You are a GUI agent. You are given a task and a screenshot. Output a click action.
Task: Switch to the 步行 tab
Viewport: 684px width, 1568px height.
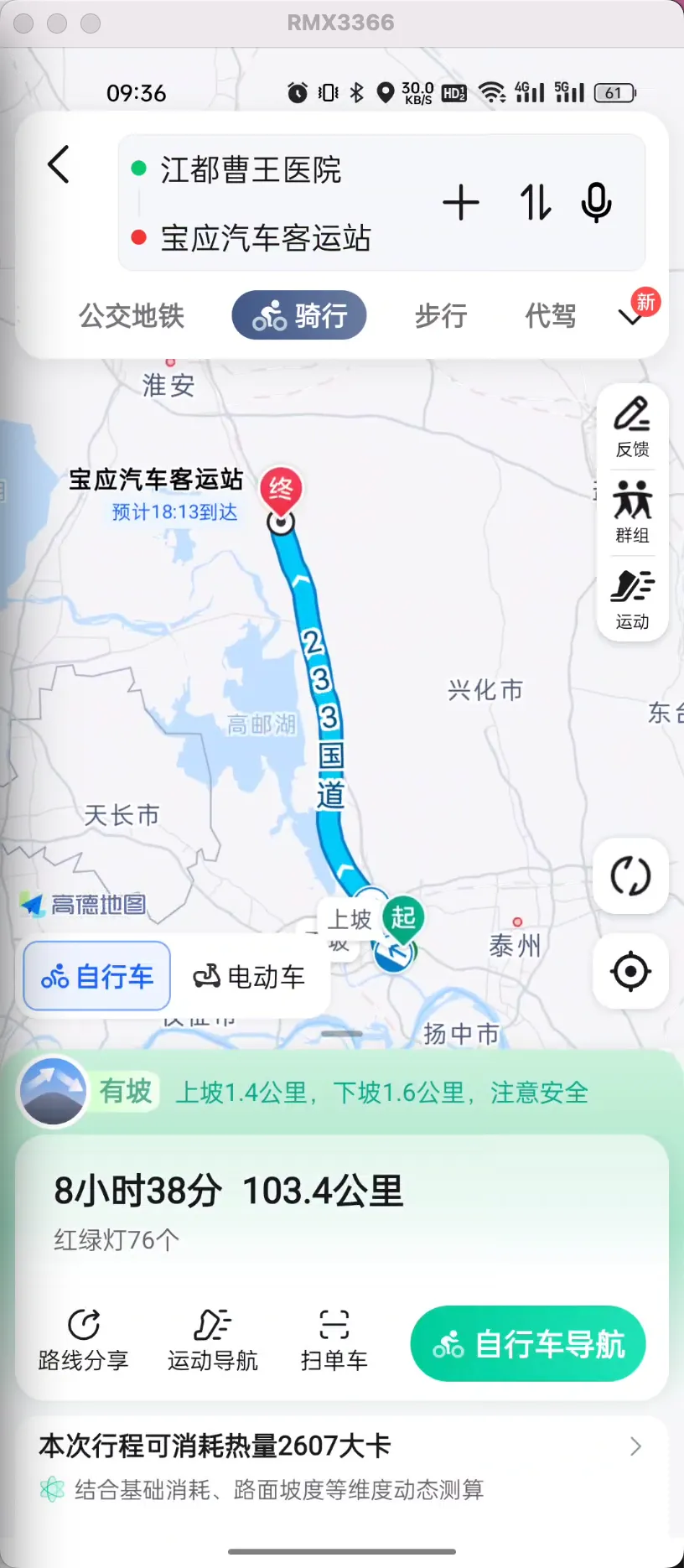tap(441, 314)
